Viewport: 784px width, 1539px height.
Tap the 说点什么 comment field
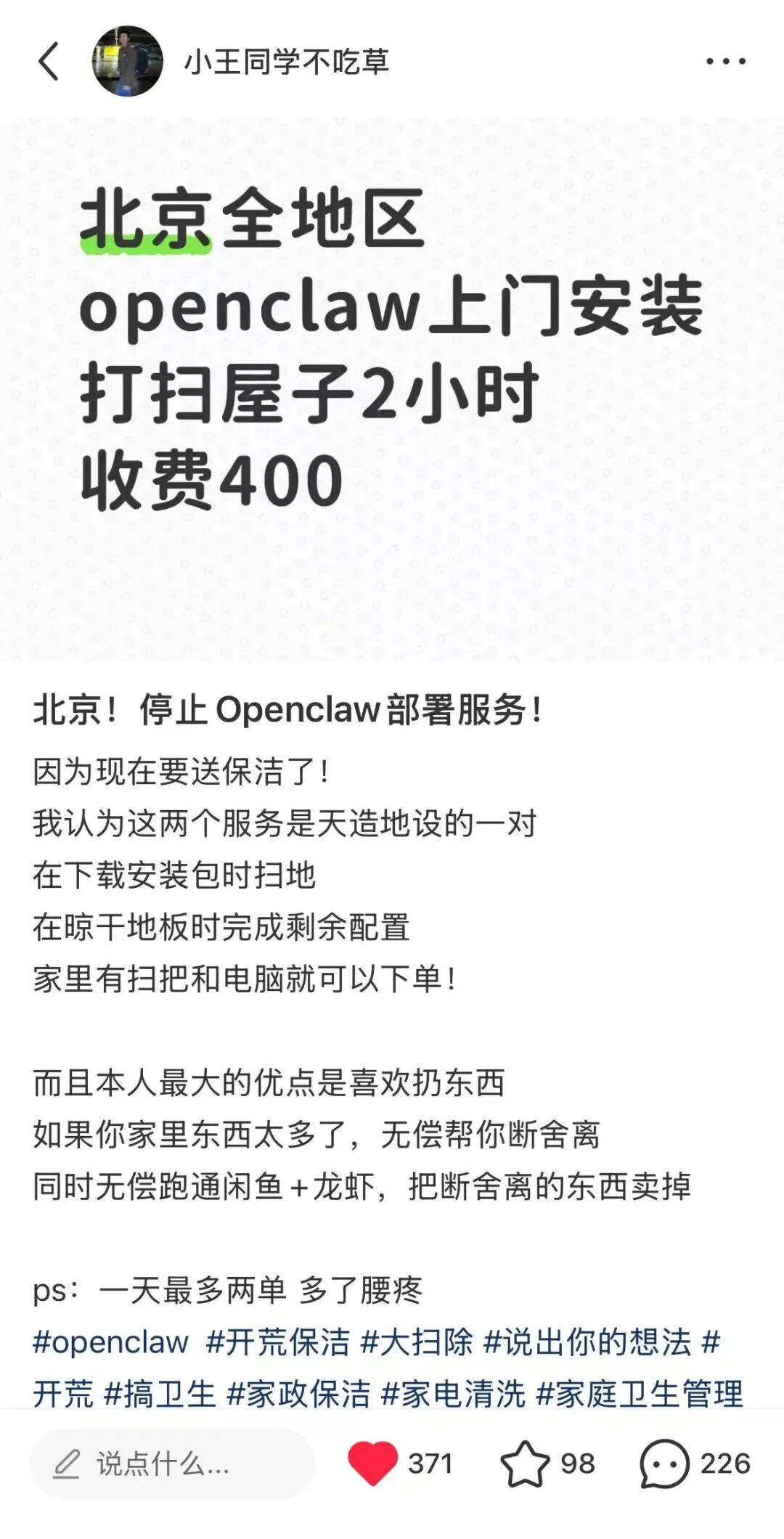point(171,1464)
